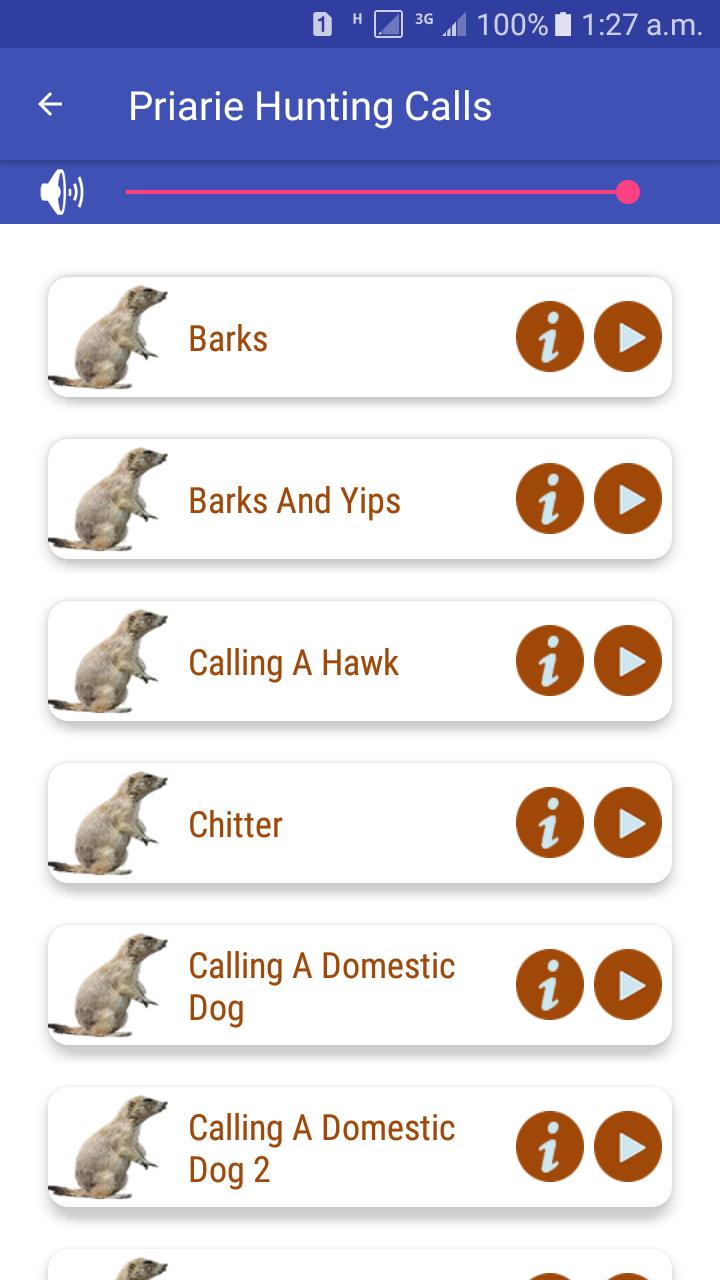Open info for Barks
720x1280 pixels.
point(550,338)
